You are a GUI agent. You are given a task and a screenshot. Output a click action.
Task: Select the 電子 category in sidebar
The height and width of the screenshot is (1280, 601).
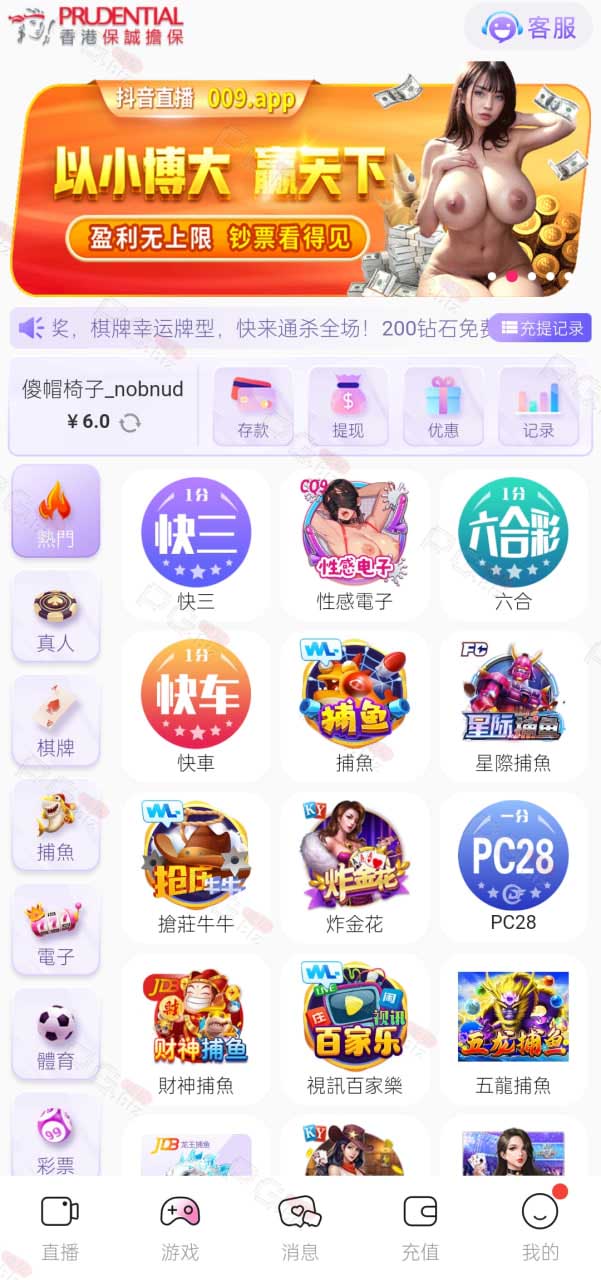pos(56,929)
